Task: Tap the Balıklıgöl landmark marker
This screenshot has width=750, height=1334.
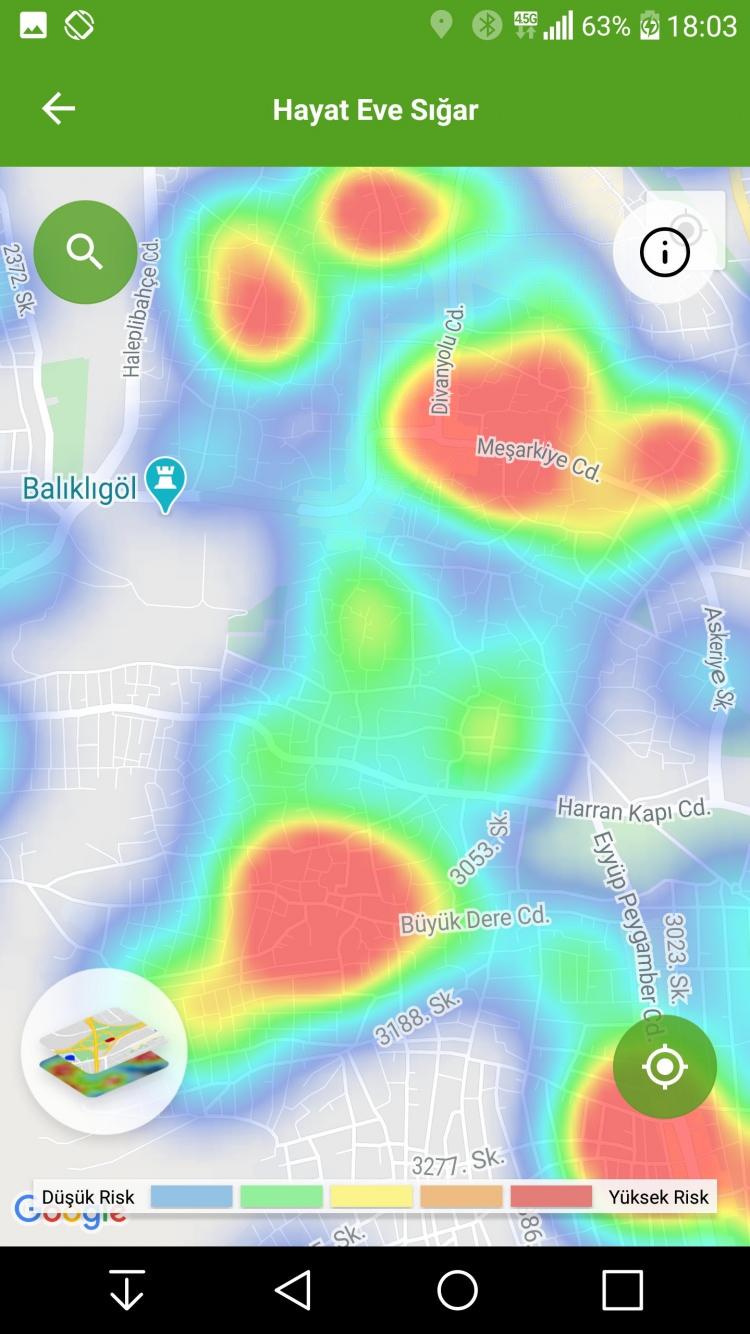Action: tap(166, 483)
